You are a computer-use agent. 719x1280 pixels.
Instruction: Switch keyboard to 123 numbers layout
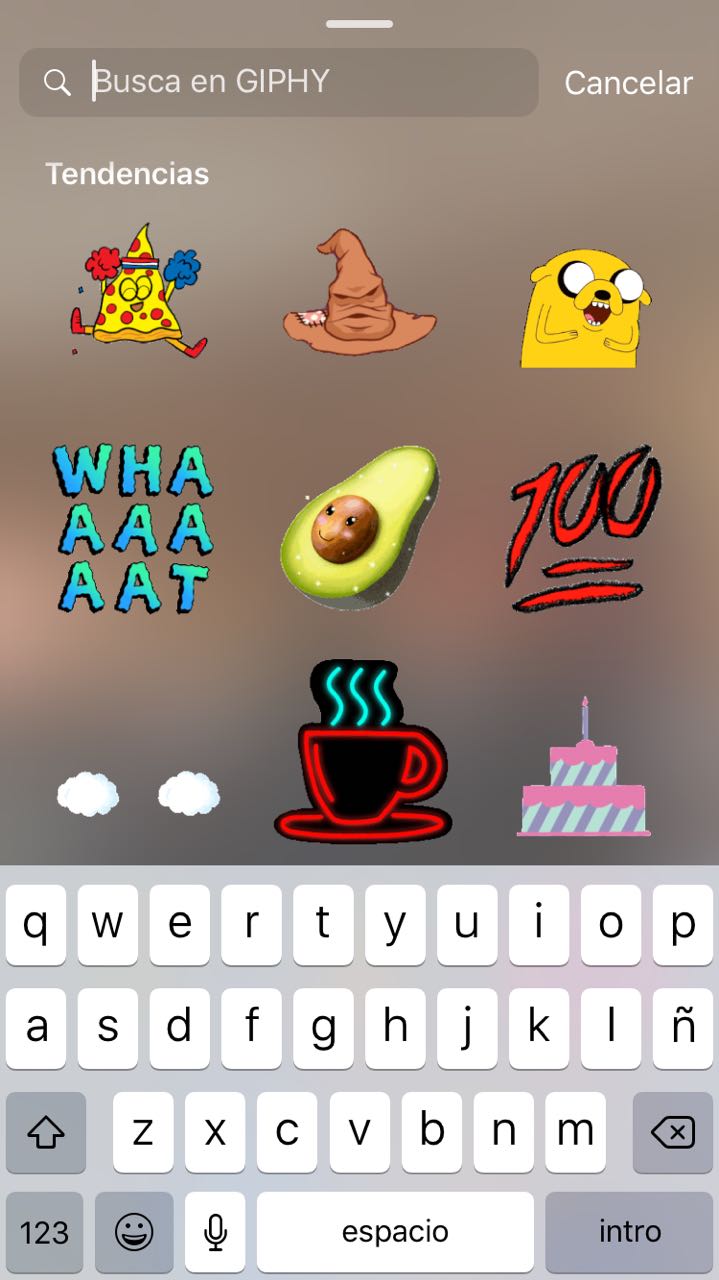click(45, 1232)
